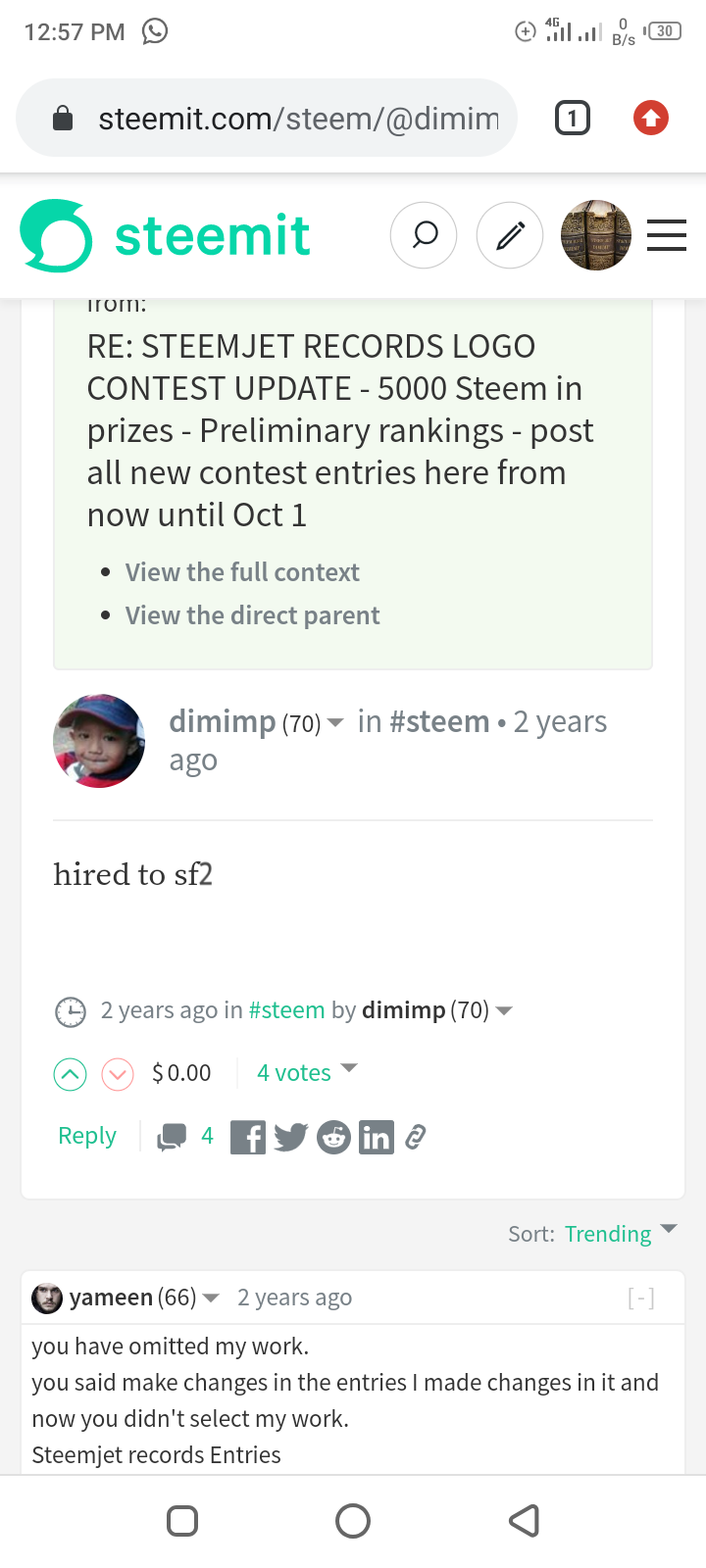Reply to dimimp's post
This screenshot has width=706, height=1568.
click(87, 1136)
